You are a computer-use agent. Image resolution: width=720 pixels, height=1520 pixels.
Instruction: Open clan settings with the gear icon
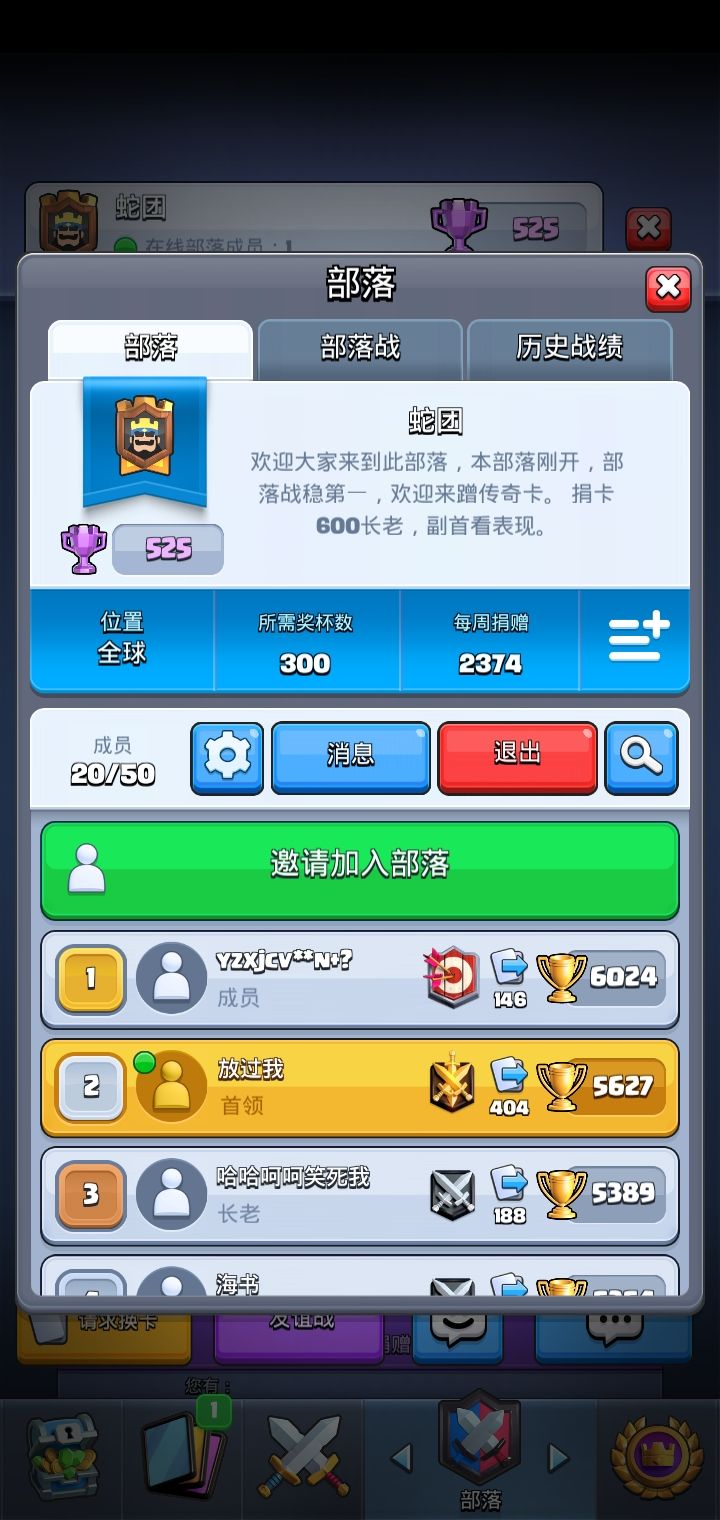point(227,758)
